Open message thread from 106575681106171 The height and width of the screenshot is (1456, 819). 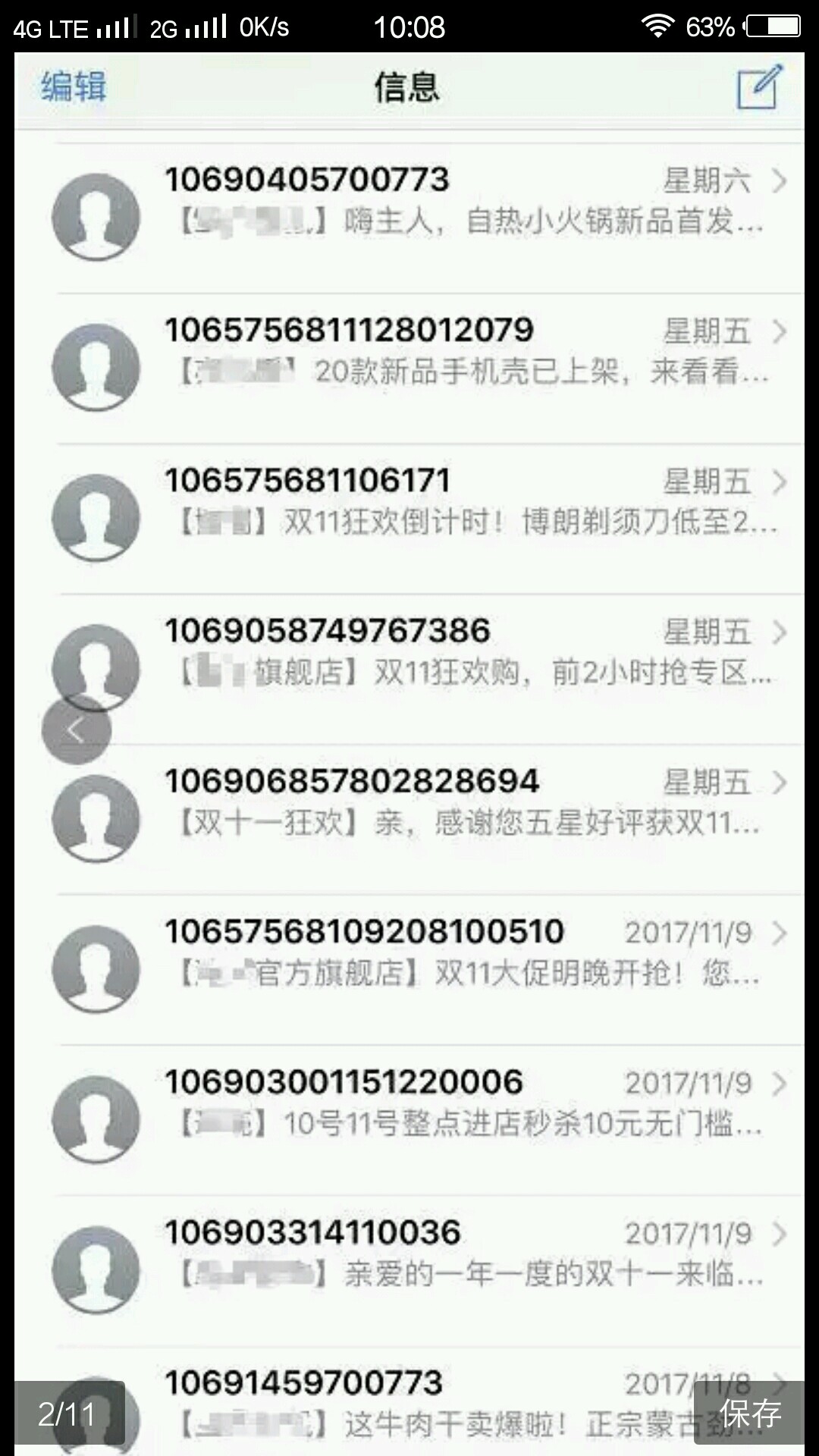(463, 502)
